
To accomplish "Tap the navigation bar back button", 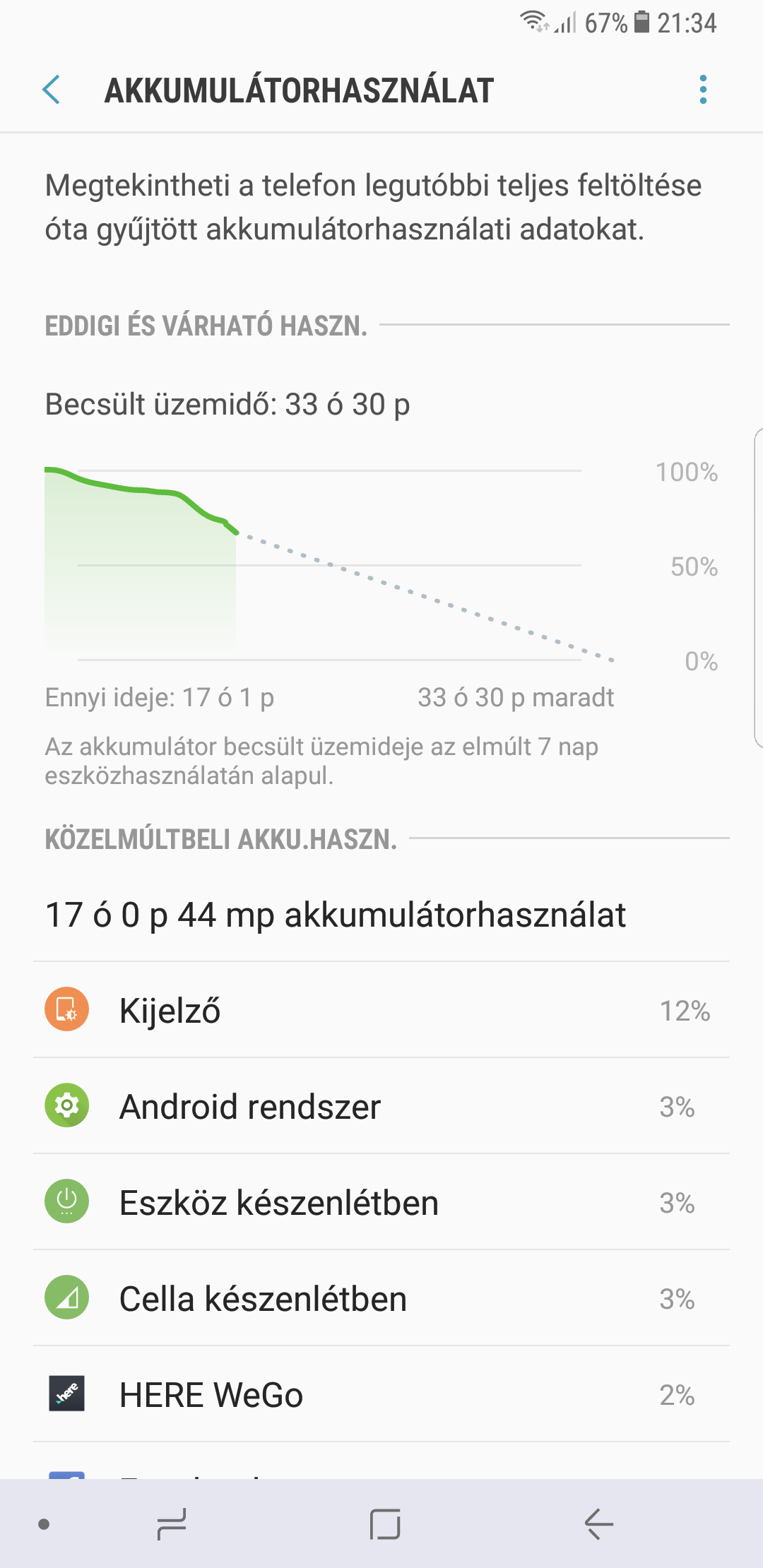I will (x=598, y=1524).
